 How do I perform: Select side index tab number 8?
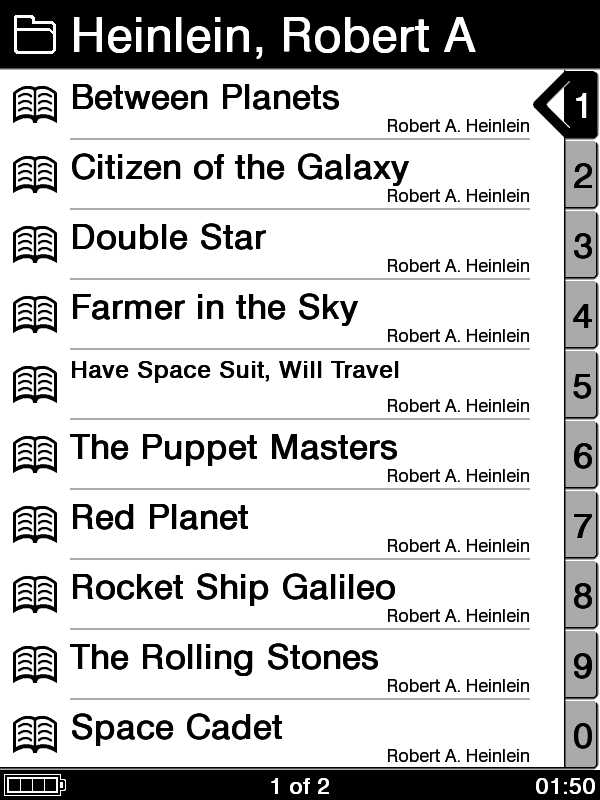pyautogui.click(x=582, y=596)
